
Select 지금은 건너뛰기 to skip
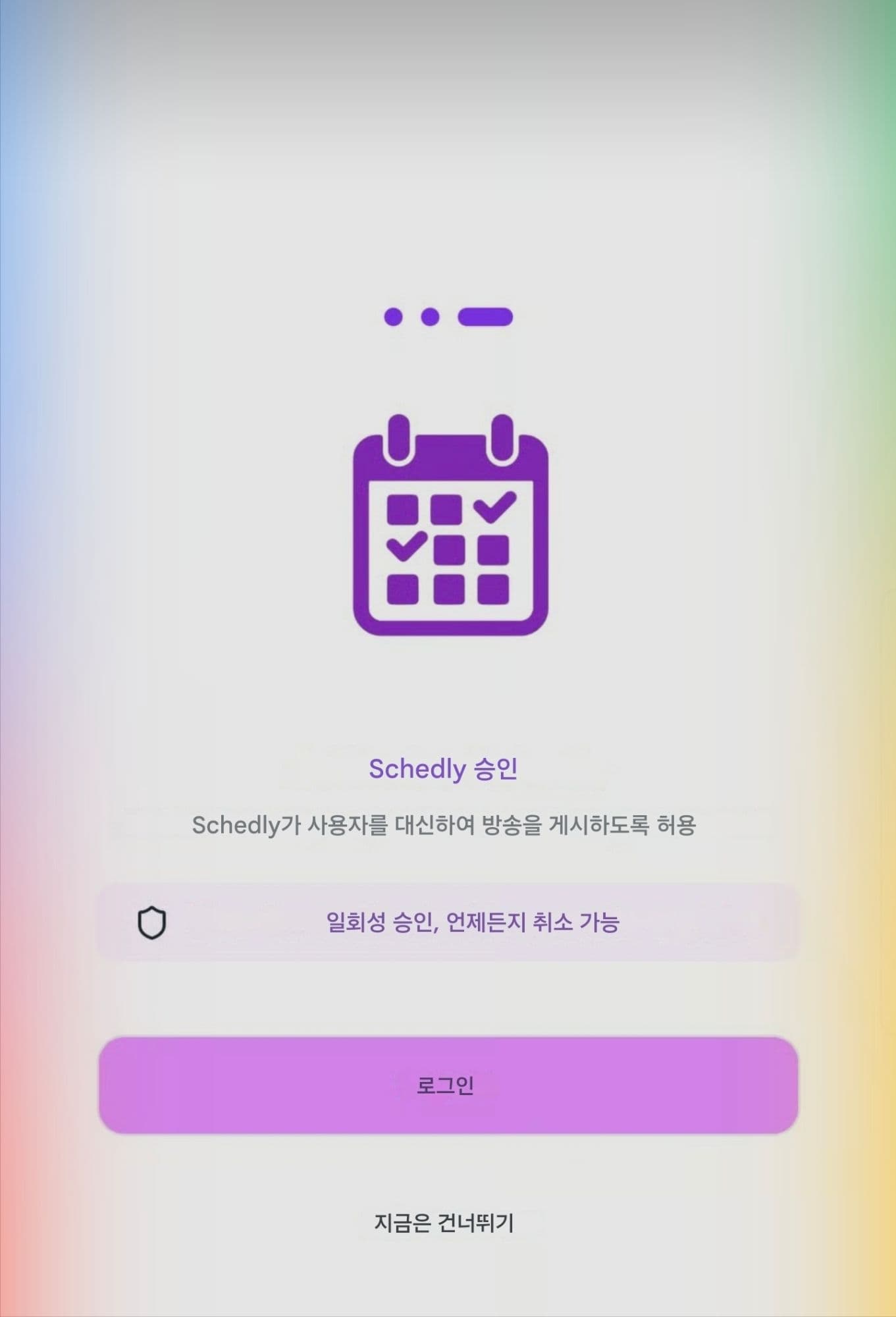[x=444, y=1223]
